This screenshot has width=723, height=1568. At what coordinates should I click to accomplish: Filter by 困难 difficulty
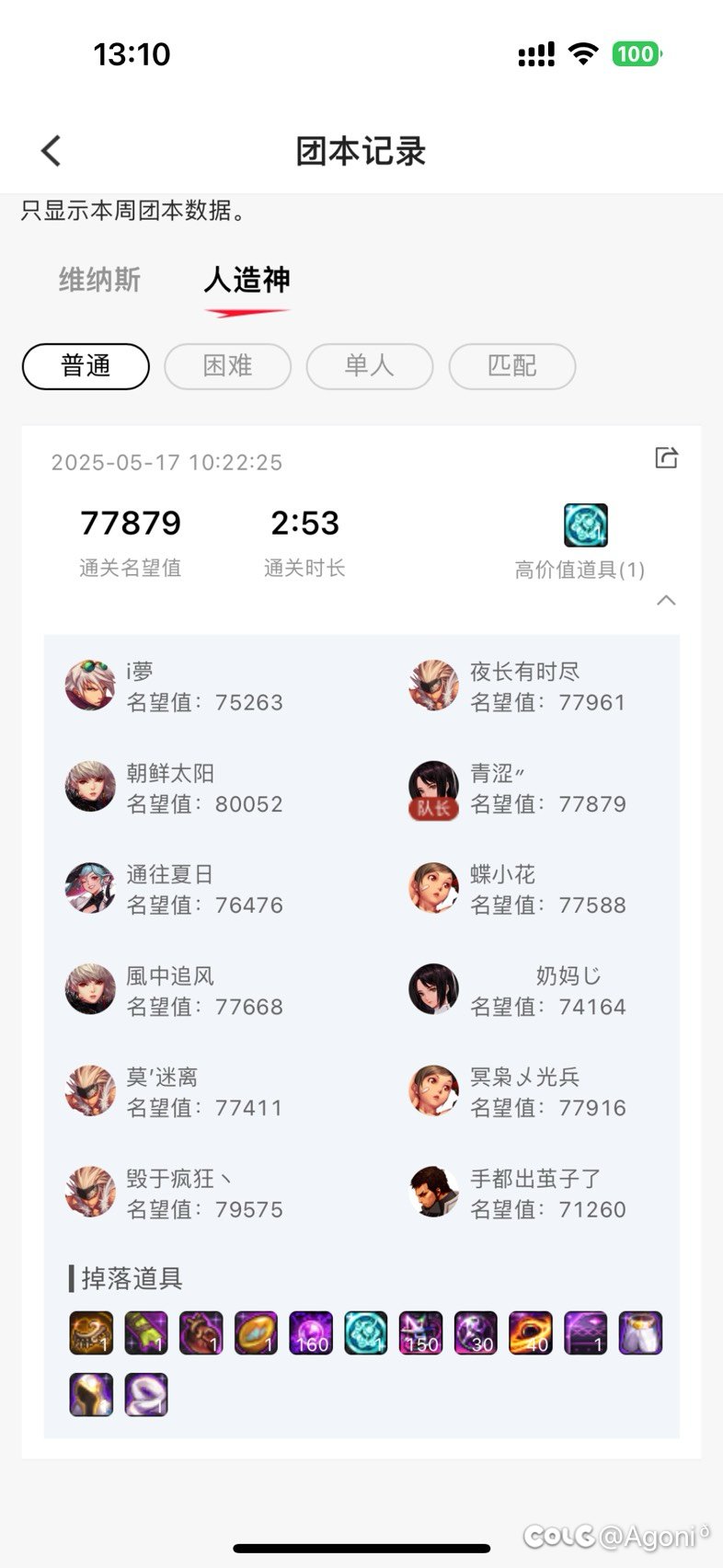coord(227,366)
